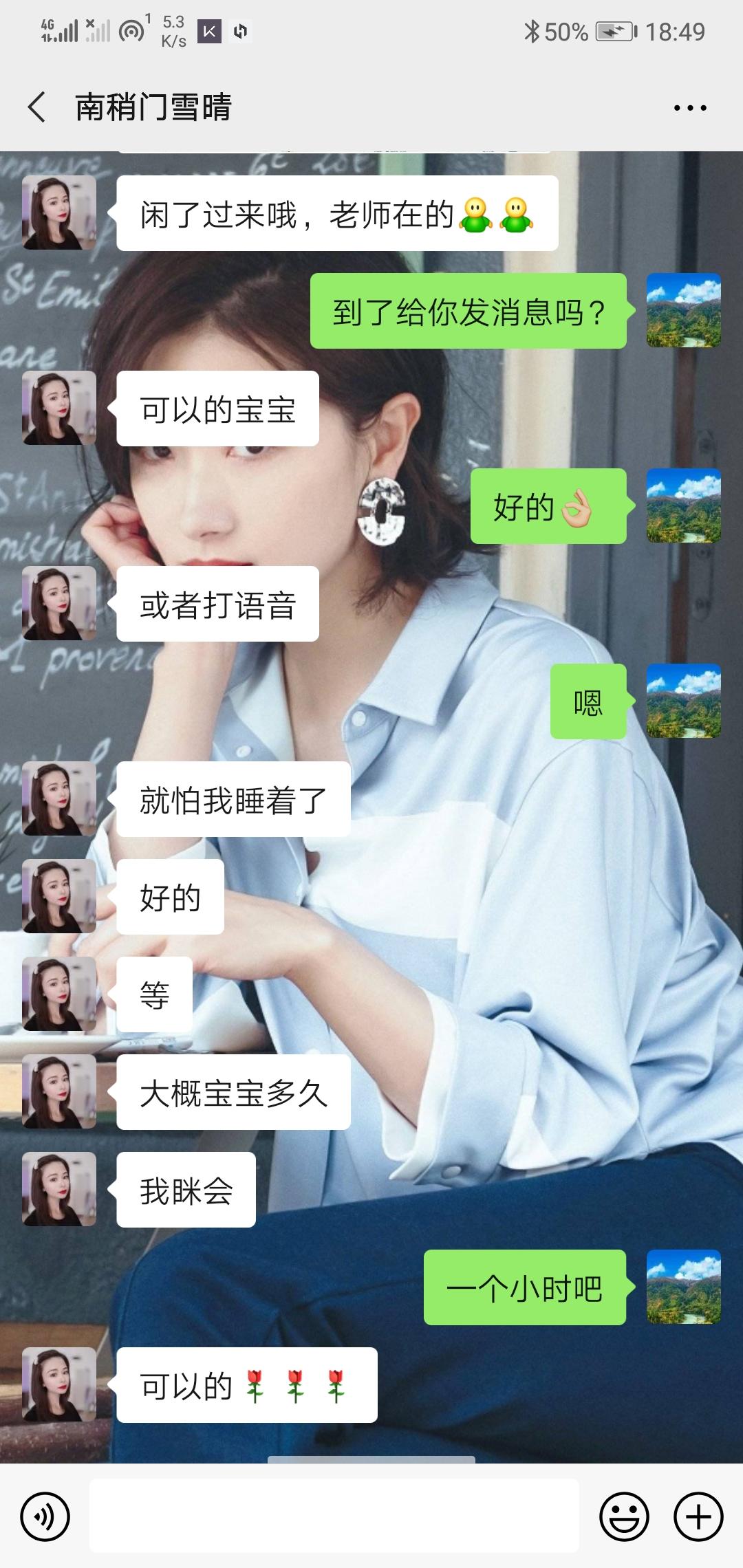This screenshot has height=1568, width=743.
Task: Tap the 50% battery level display
Action: coord(565,30)
